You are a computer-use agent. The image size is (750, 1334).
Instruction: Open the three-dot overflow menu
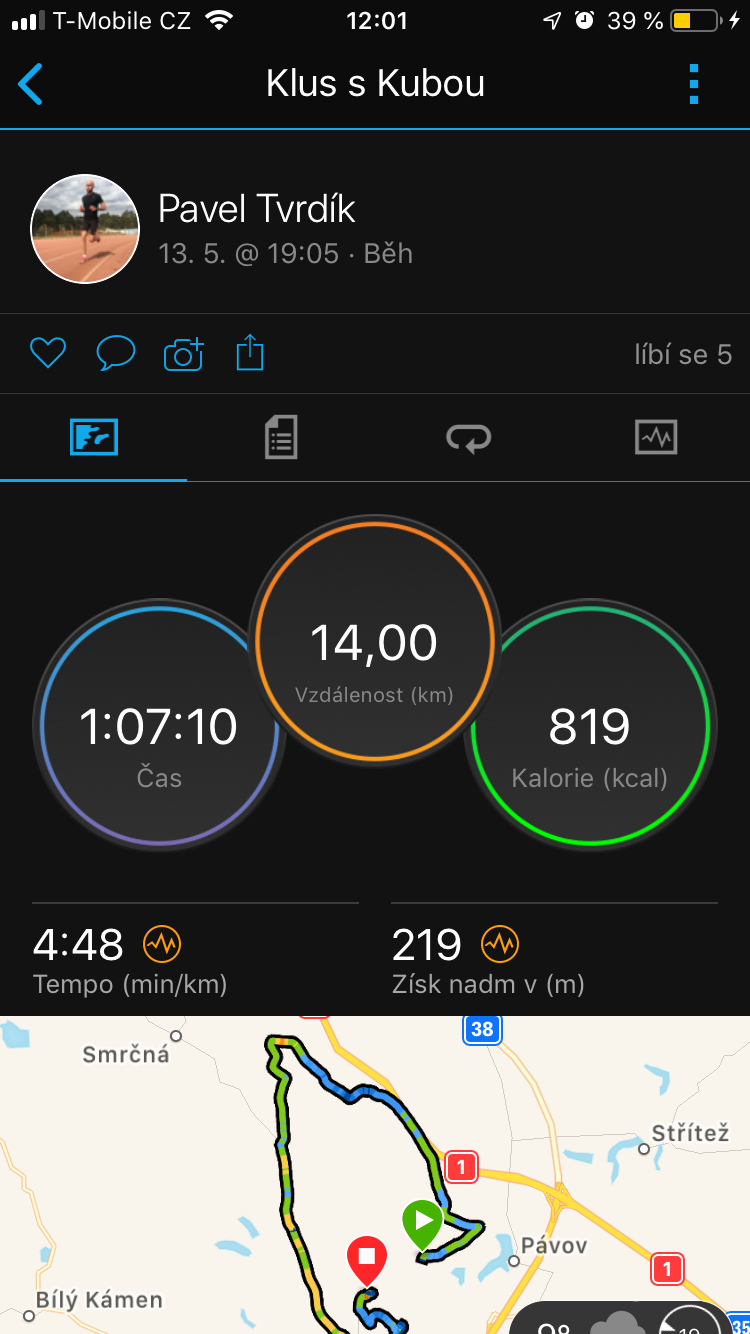(x=694, y=84)
